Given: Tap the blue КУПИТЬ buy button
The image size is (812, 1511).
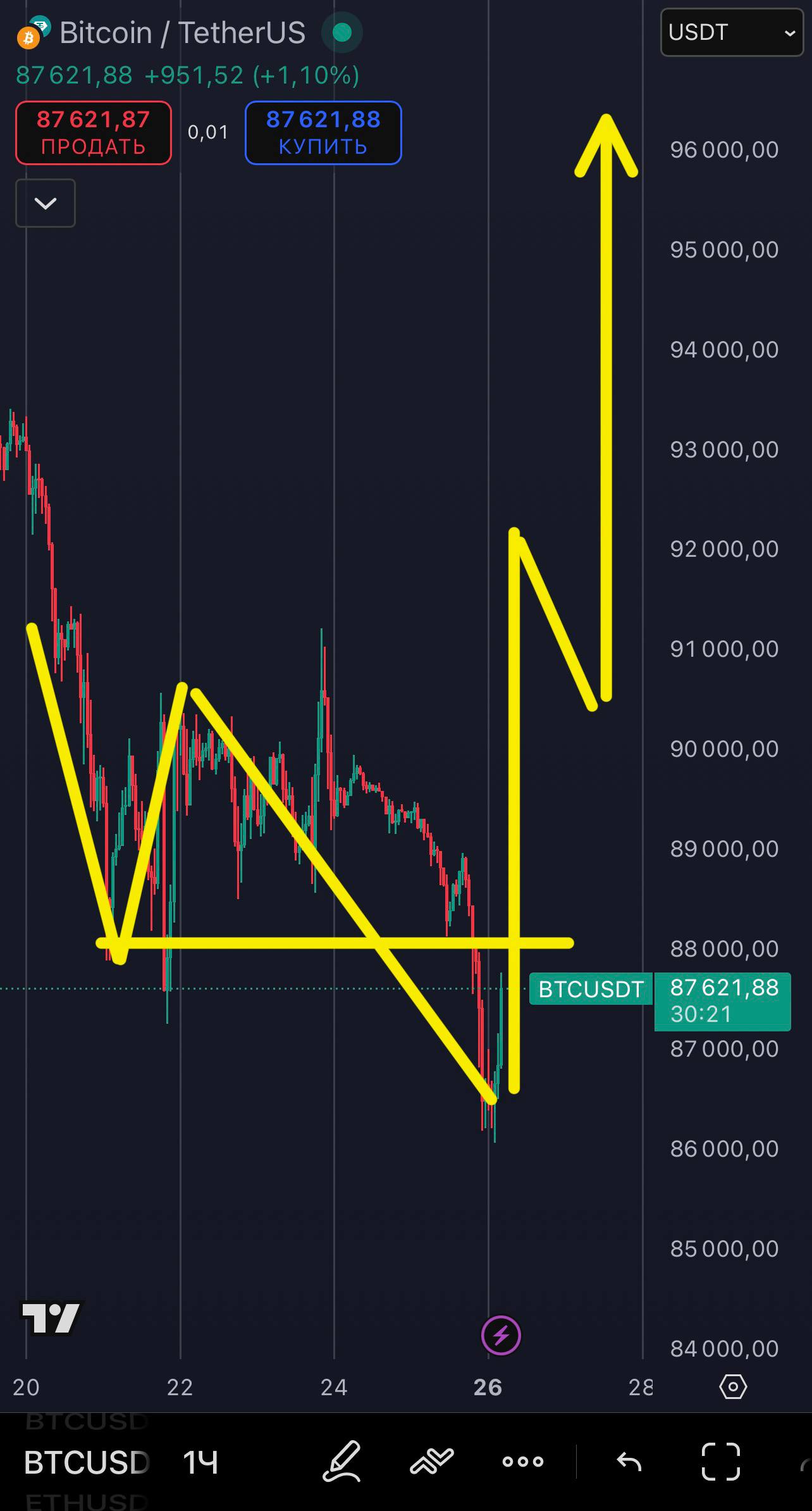Looking at the screenshot, I should point(323,133).
